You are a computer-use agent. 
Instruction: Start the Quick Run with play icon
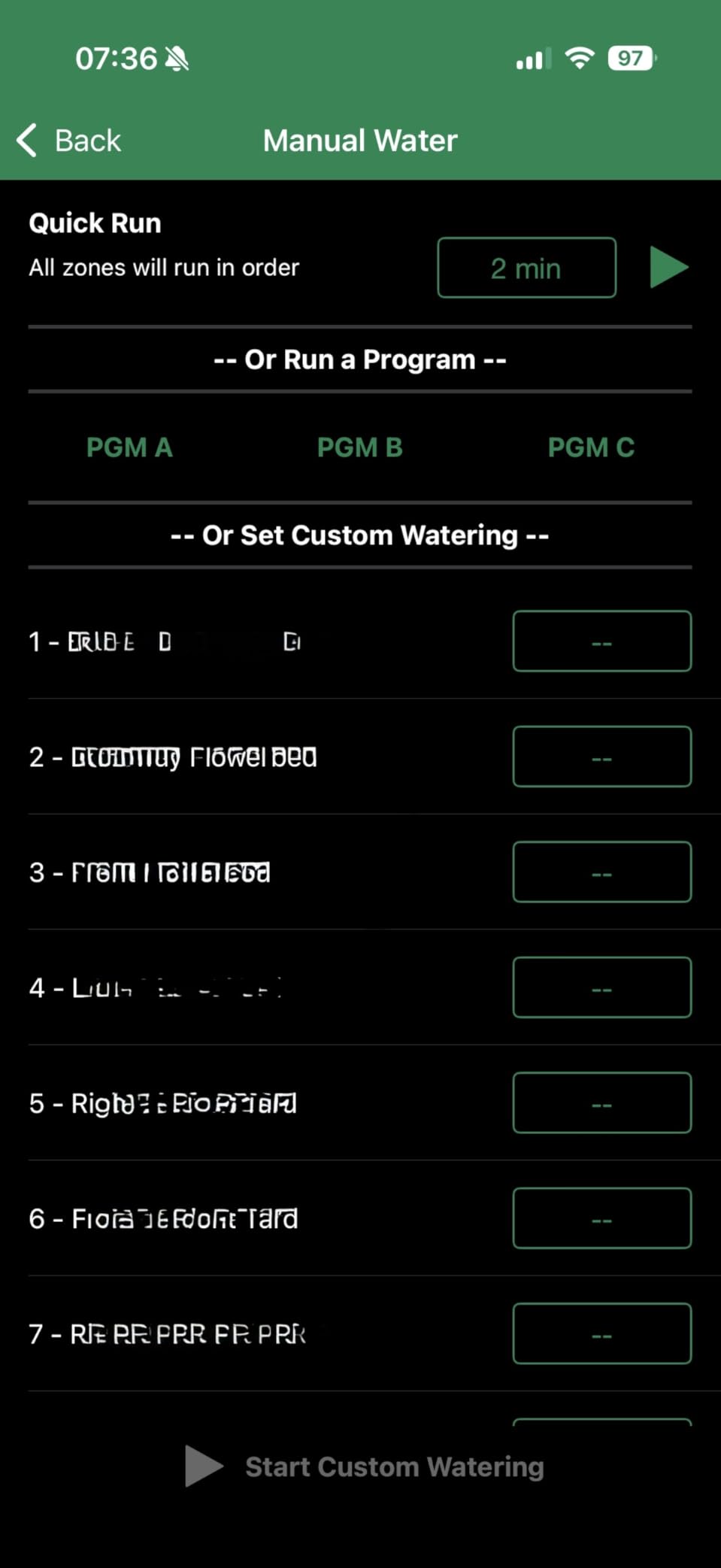point(668,268)
